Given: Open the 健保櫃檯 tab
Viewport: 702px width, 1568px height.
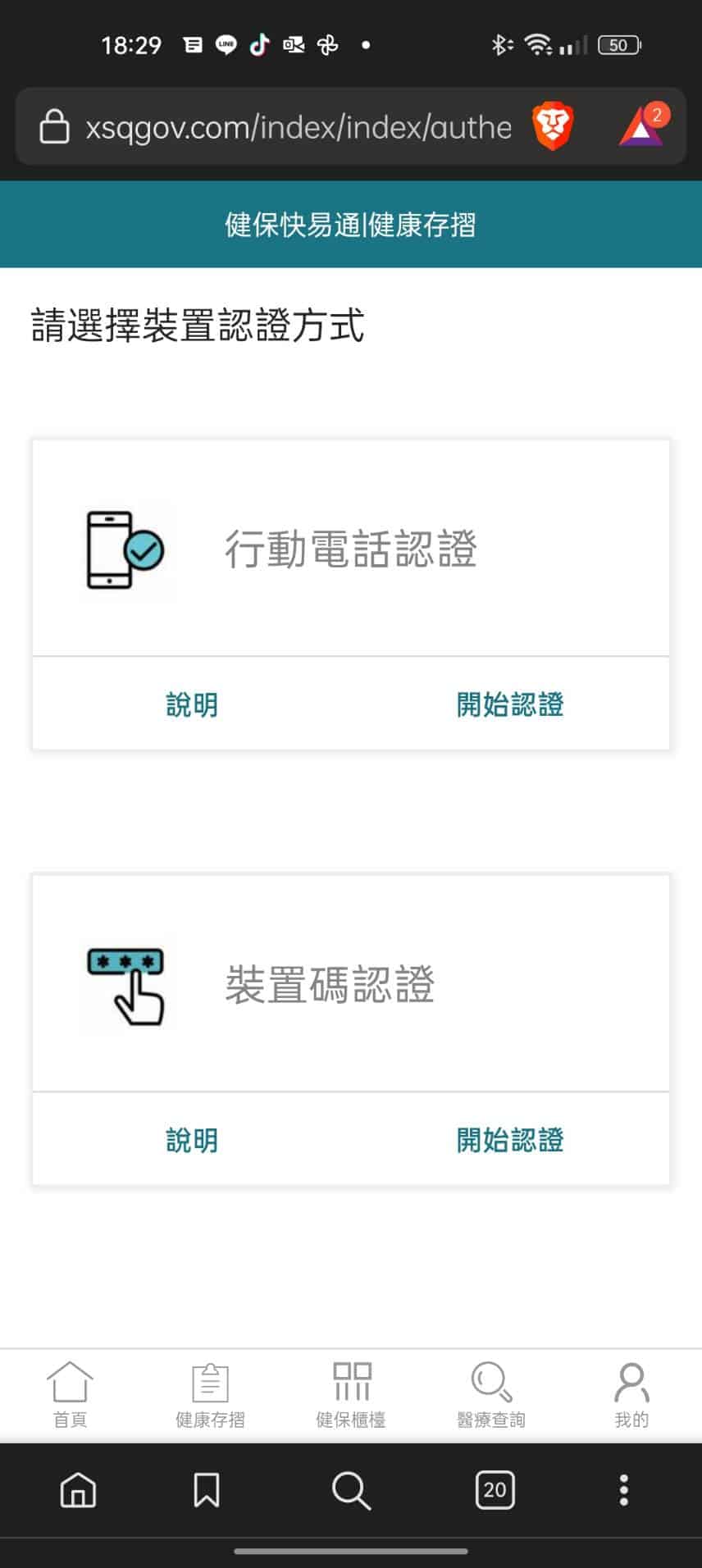Looking at the screenshot, I should click(x=351, y=1394).
